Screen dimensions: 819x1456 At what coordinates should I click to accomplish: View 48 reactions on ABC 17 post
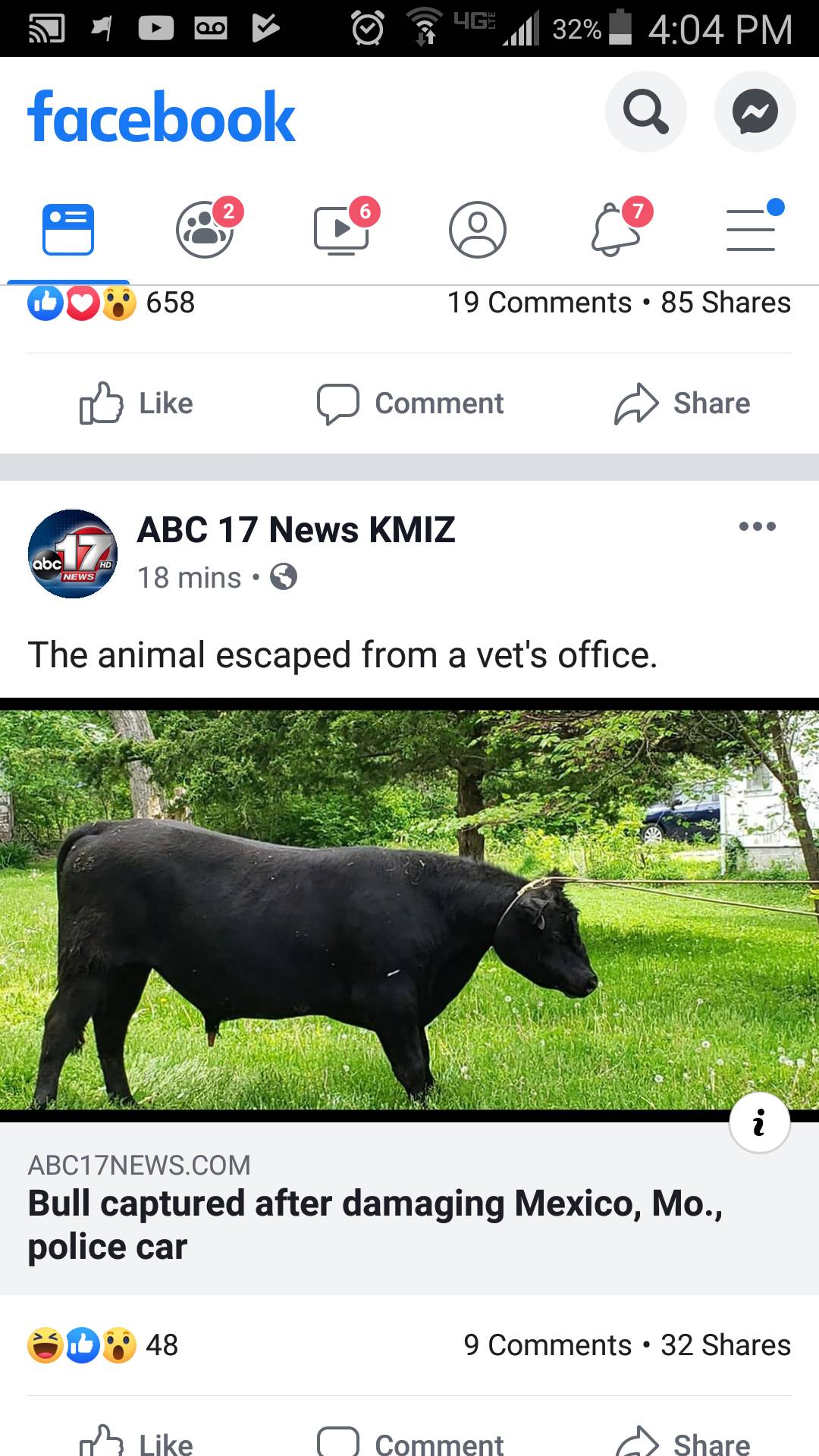tap(103, 1345)
